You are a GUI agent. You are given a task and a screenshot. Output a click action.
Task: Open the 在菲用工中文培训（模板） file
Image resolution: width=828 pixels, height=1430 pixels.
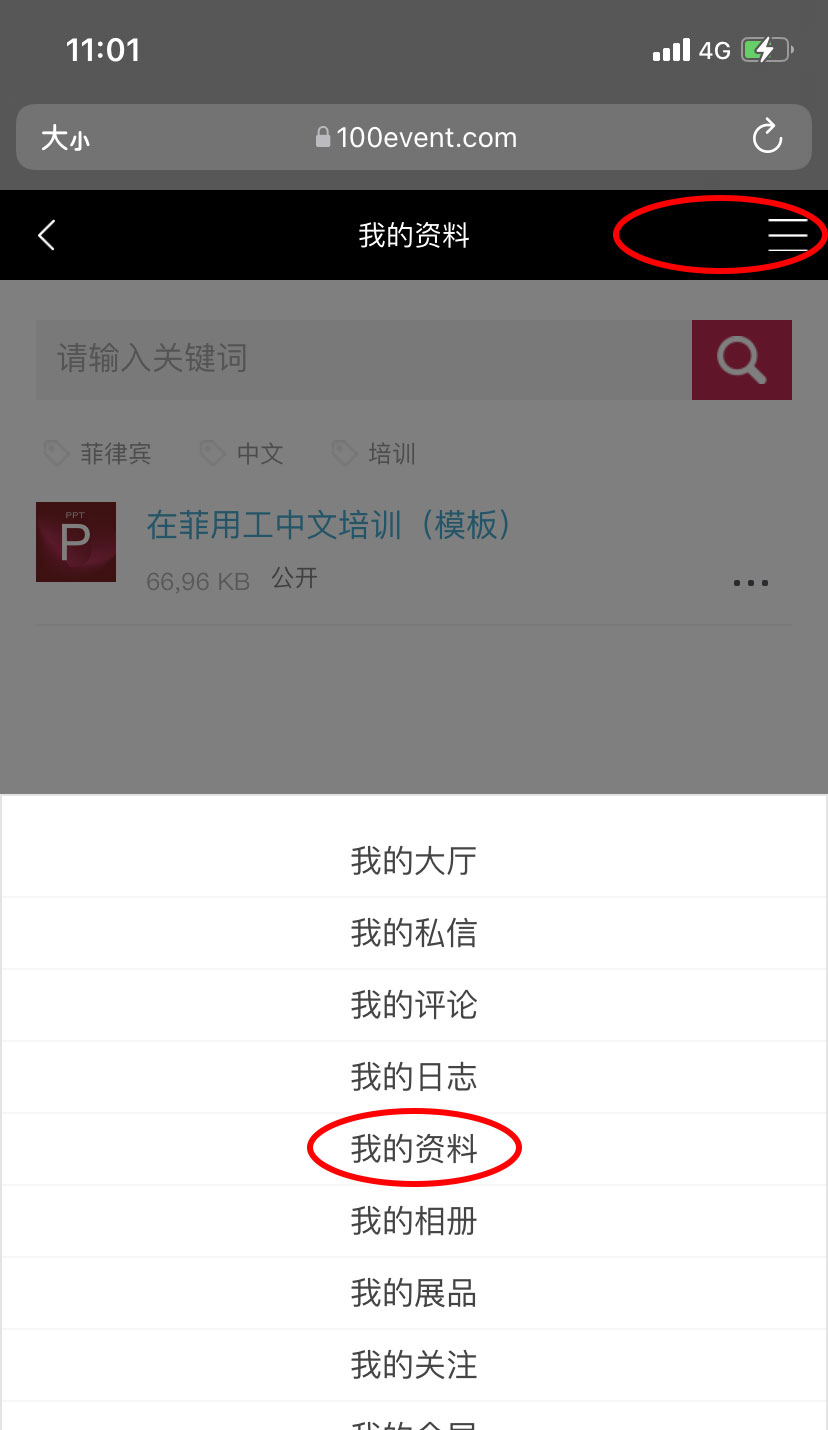coord(329,524)
